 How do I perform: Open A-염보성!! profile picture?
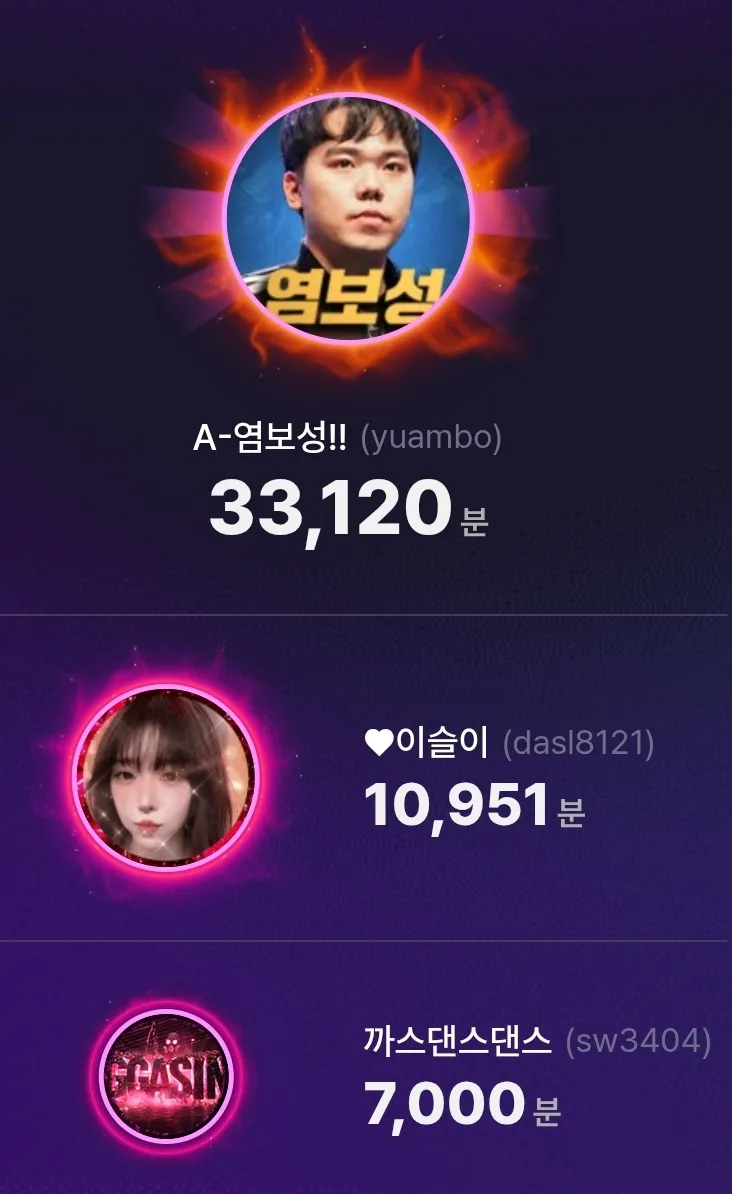pos(348,218)
